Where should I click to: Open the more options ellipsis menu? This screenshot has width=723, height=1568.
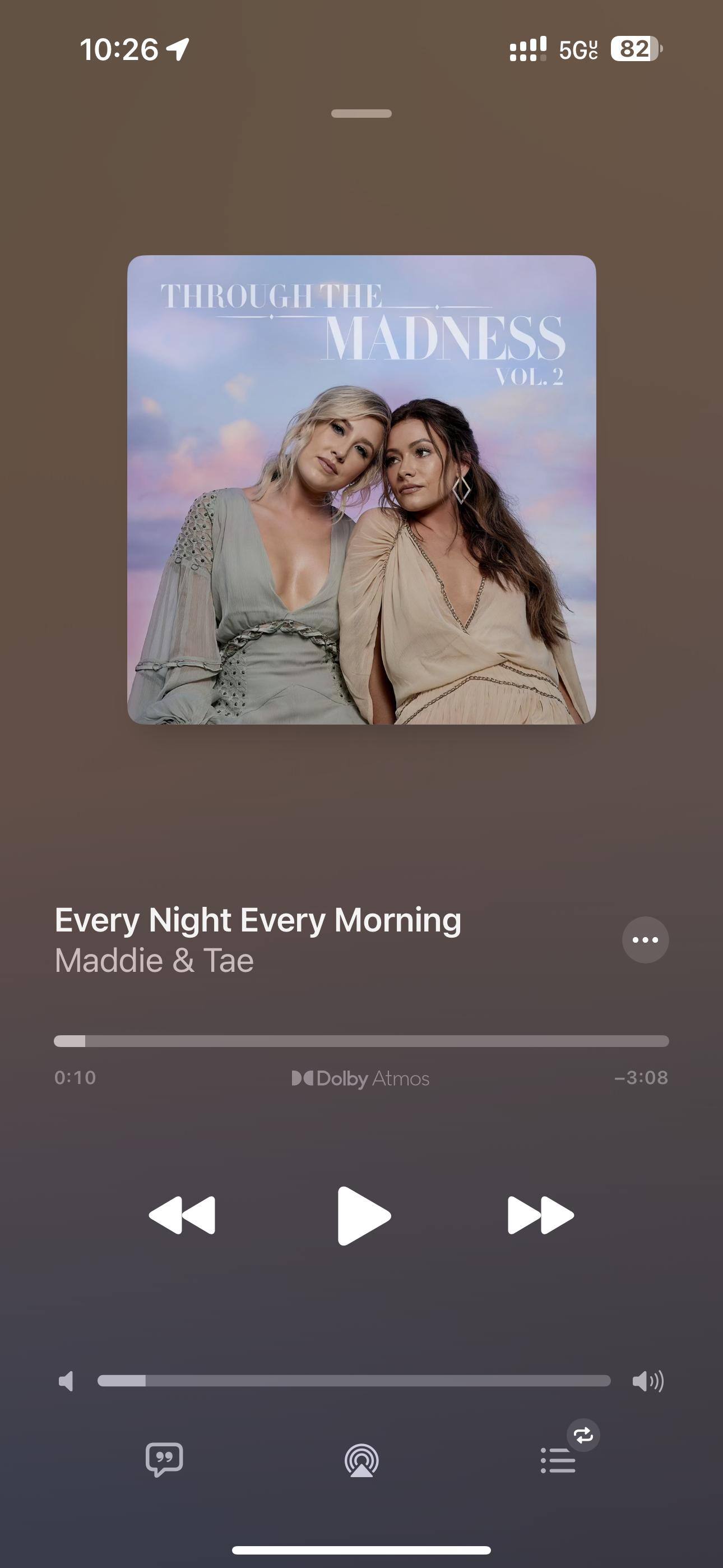pyautogui.click(x=645, y=939)
